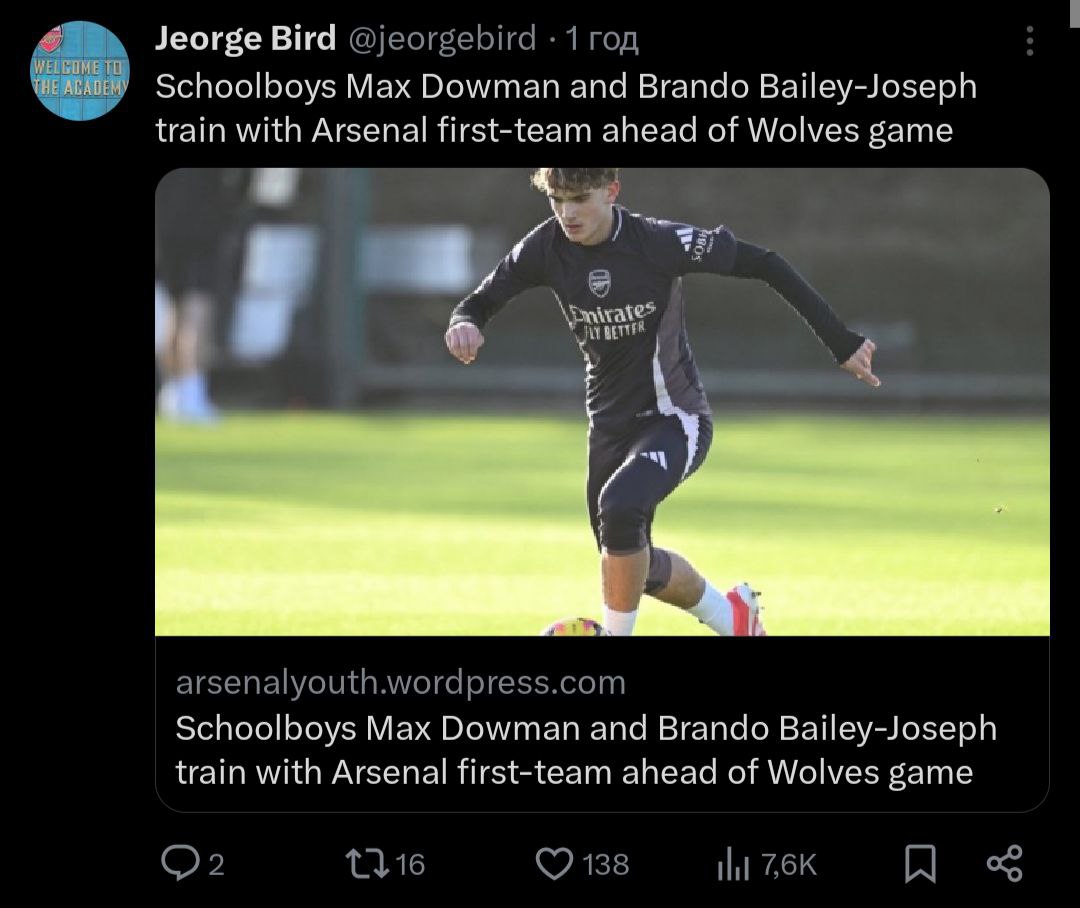Reply to Jeorge Bird's post
Image resolution: width=1080 pixels, height=908 pixels.
coord(180,863)
